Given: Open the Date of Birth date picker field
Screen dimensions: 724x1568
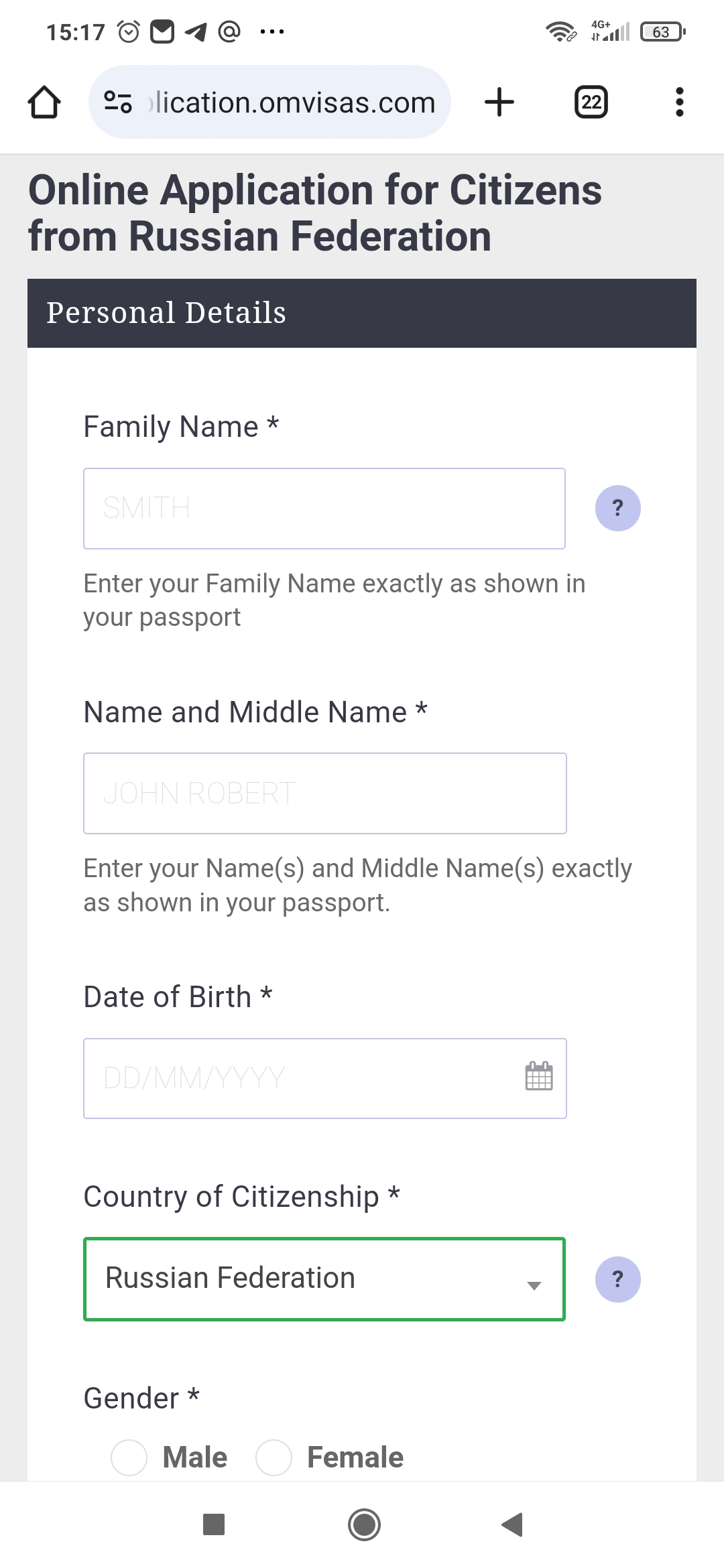Looking at the screenshot, I should click(325, 1078).
